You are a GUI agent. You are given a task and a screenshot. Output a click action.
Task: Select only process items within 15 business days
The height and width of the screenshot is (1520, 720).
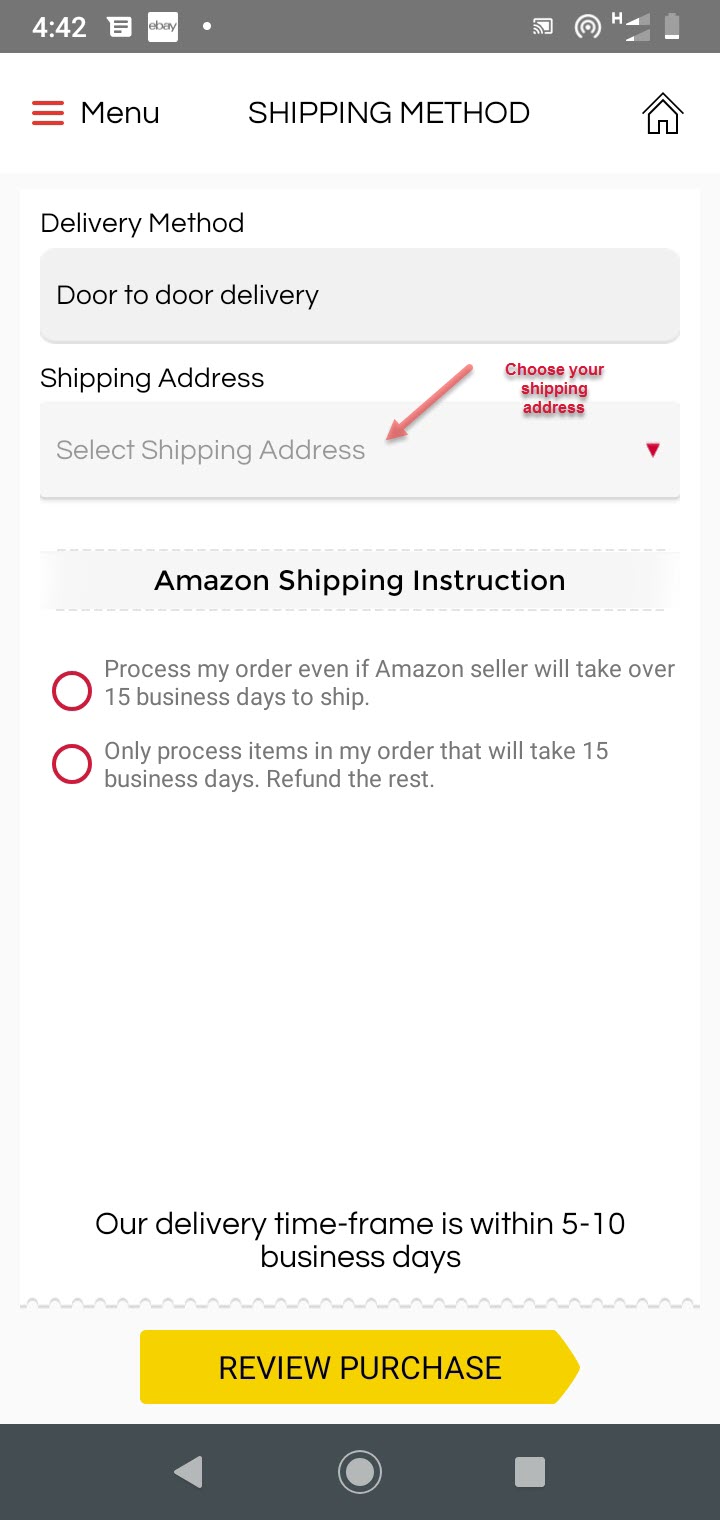(x=71, y=763)
